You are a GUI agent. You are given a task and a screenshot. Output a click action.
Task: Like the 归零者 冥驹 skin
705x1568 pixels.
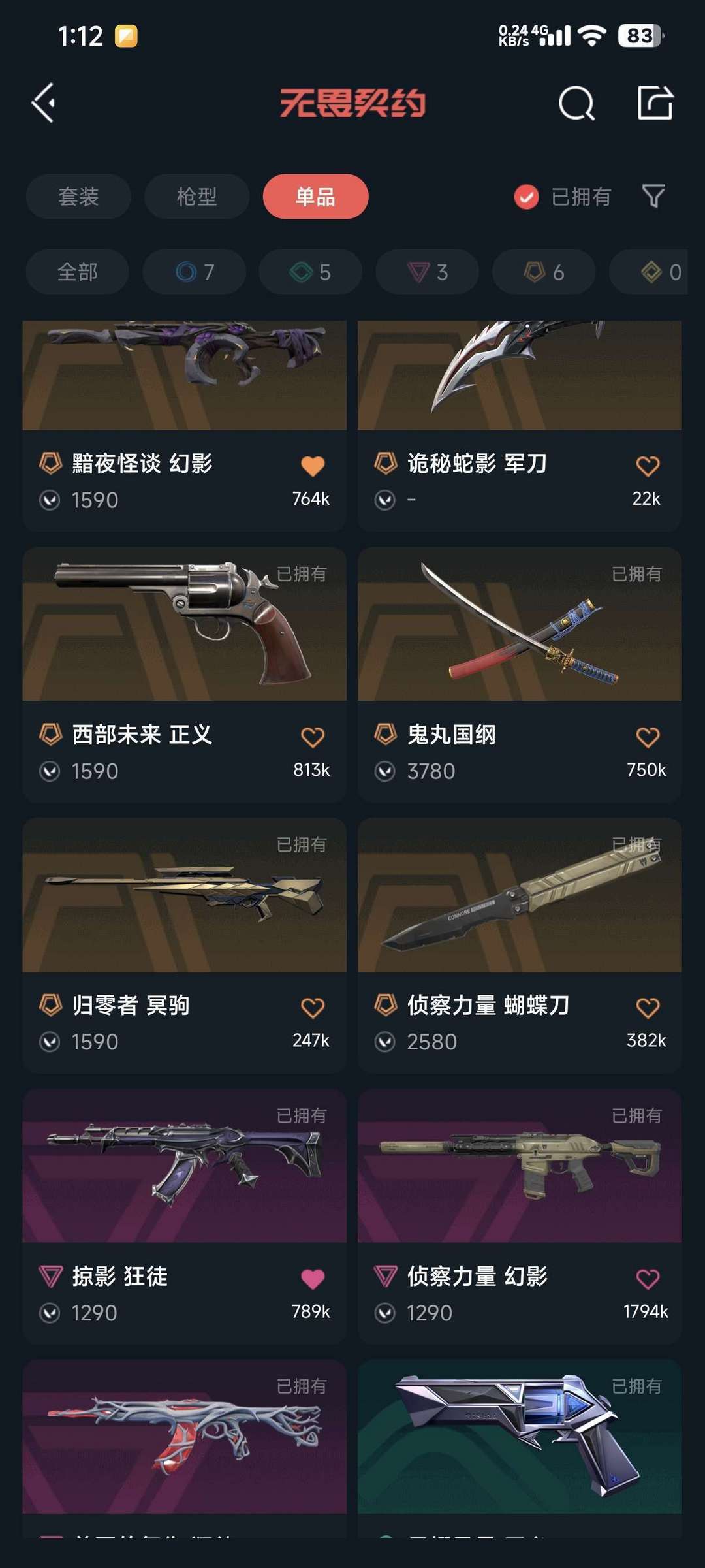pyautogui.click(x=313, y=1008)
